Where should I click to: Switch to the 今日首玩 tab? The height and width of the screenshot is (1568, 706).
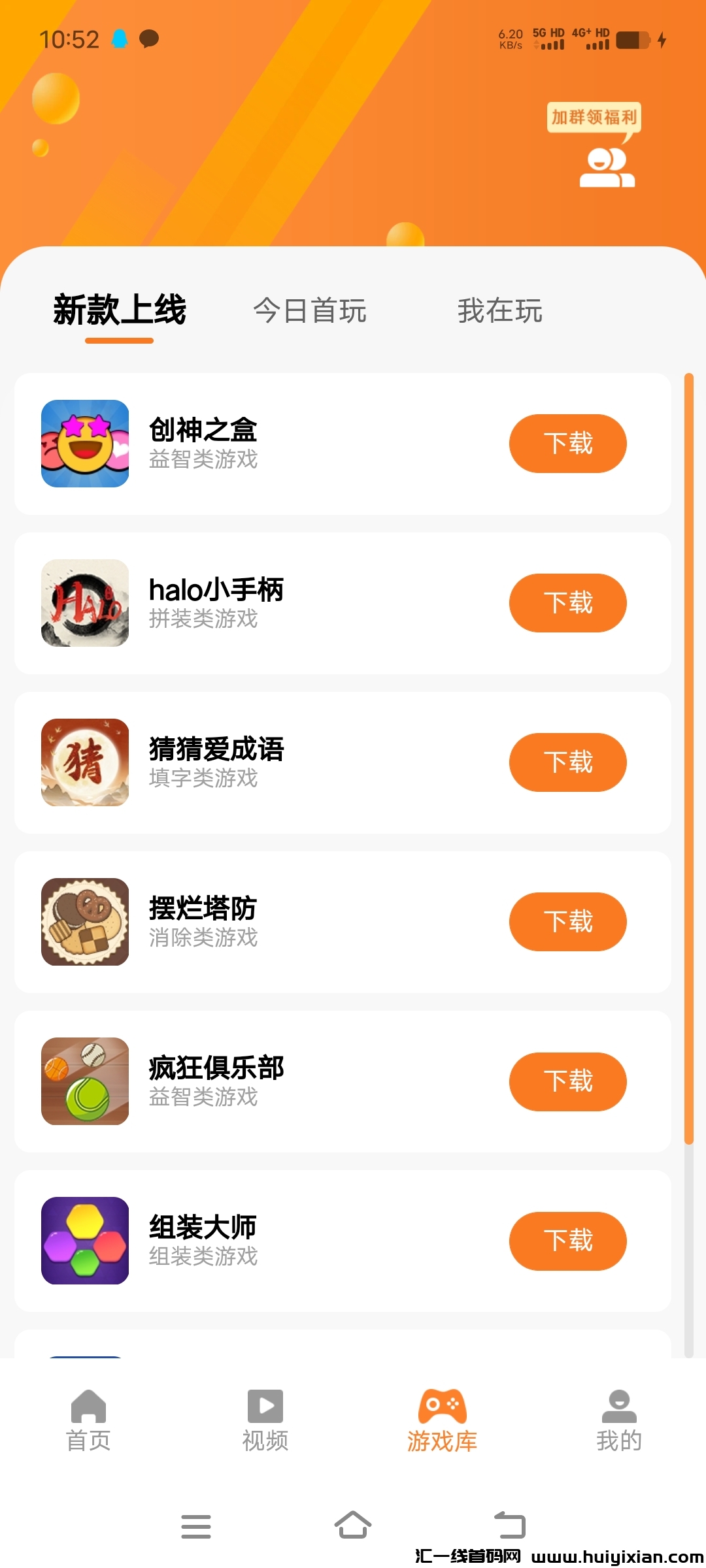310,311
